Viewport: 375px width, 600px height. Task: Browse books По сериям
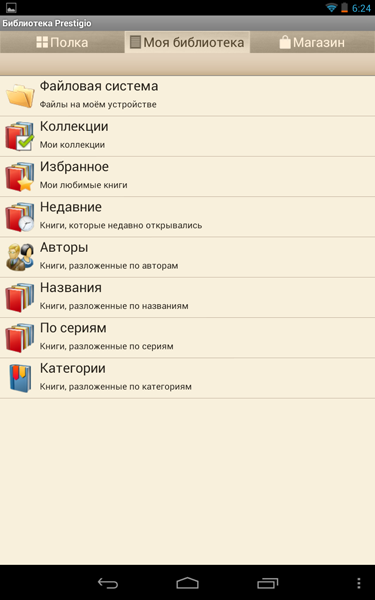click(188, 338)
